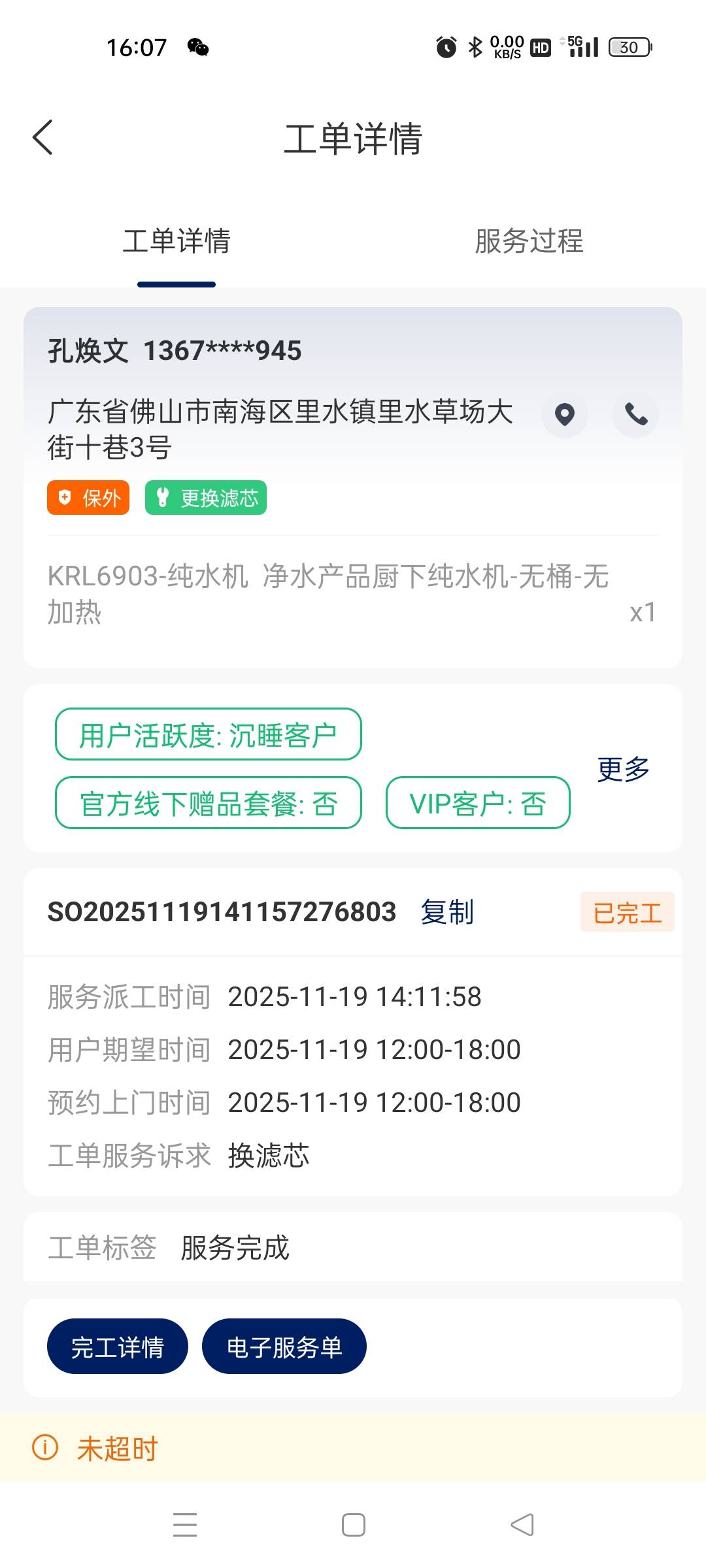The height and width of the screenshot is (1568, 706).
Task: Open 完工详情 completion details
Action: [118, 1347]
